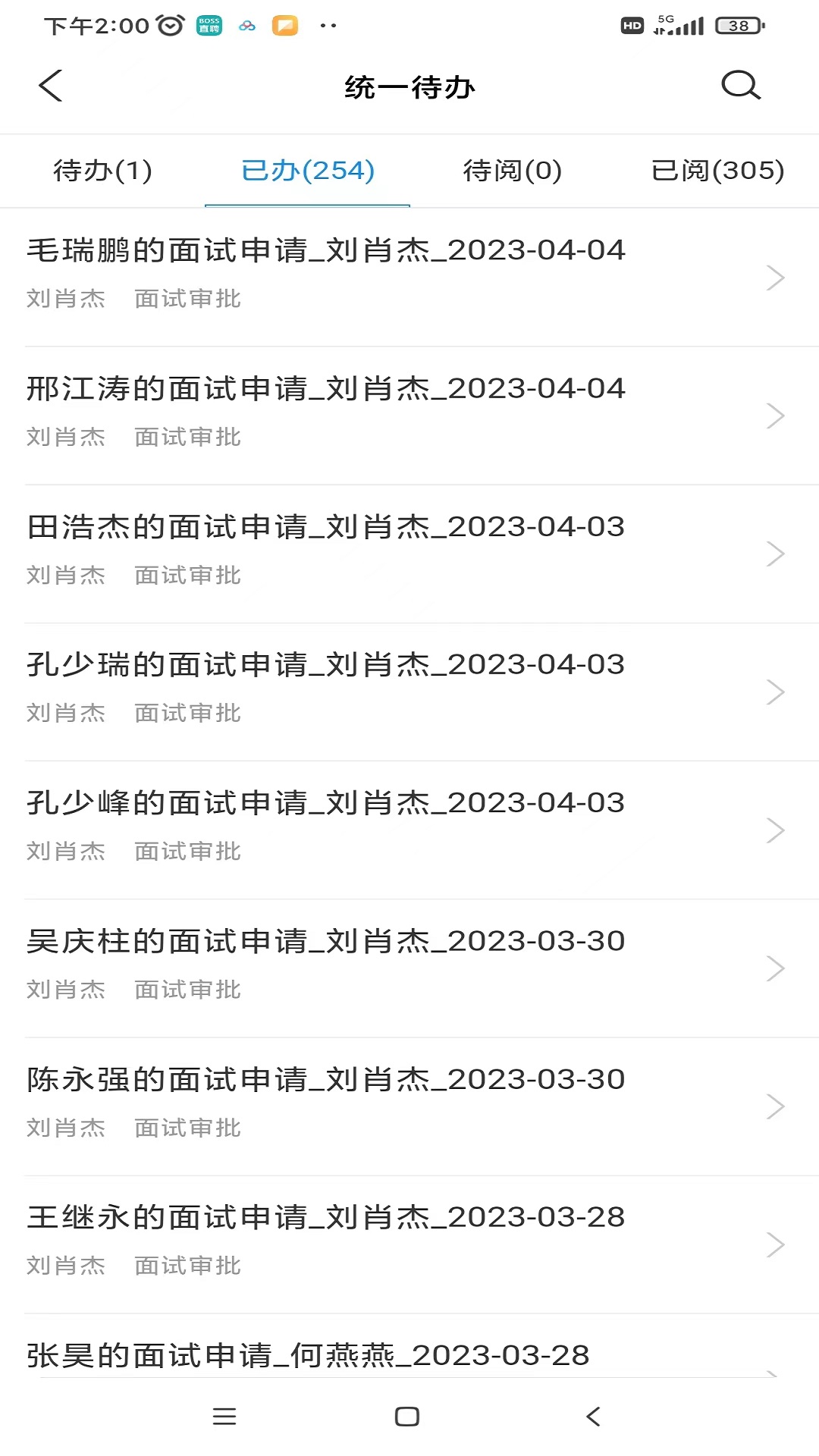Switch to the 待阅(0) tab
819x1456 pixels.
(512, 171)
